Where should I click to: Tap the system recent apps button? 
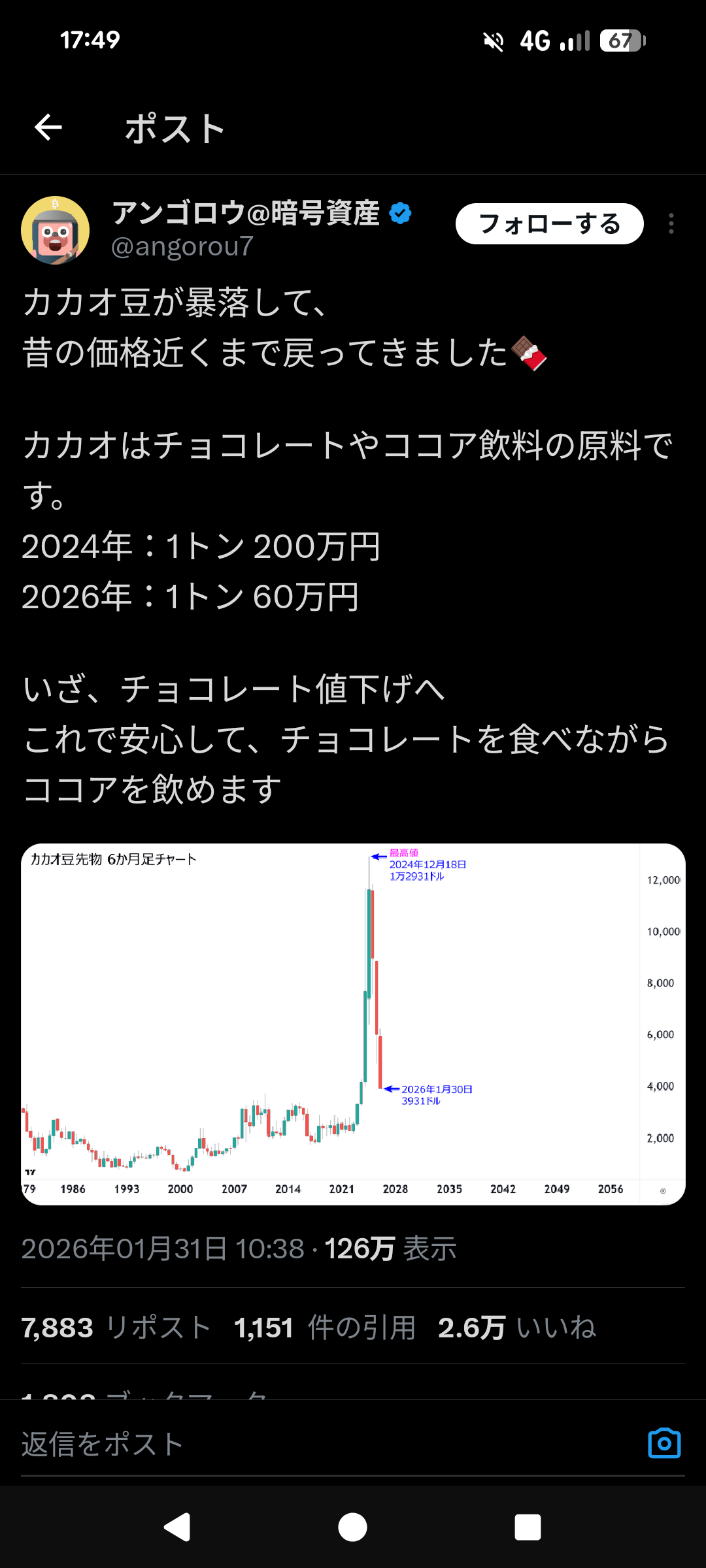point(528,1527)
